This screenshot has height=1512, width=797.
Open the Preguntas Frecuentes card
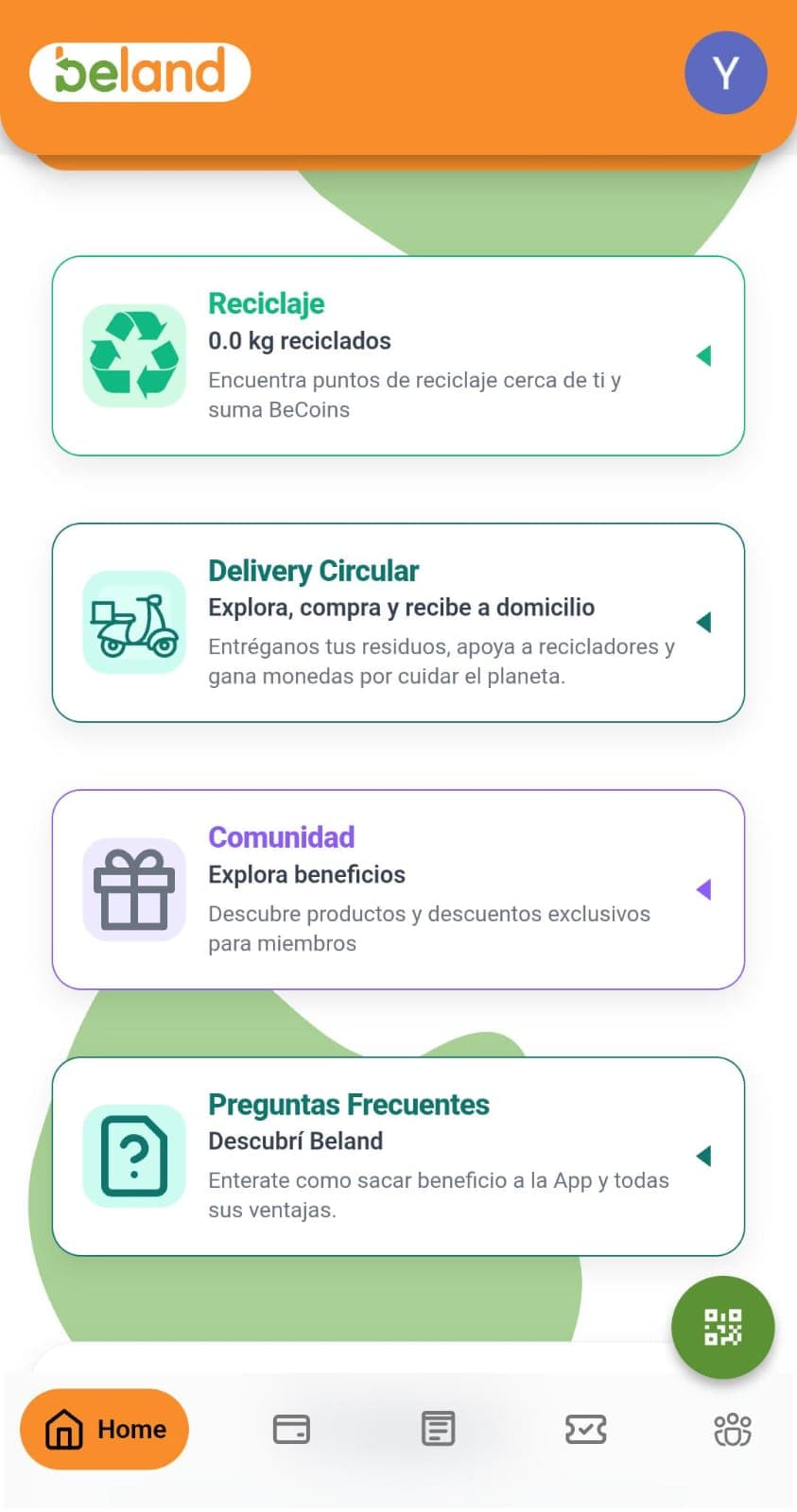(398, 1156)
